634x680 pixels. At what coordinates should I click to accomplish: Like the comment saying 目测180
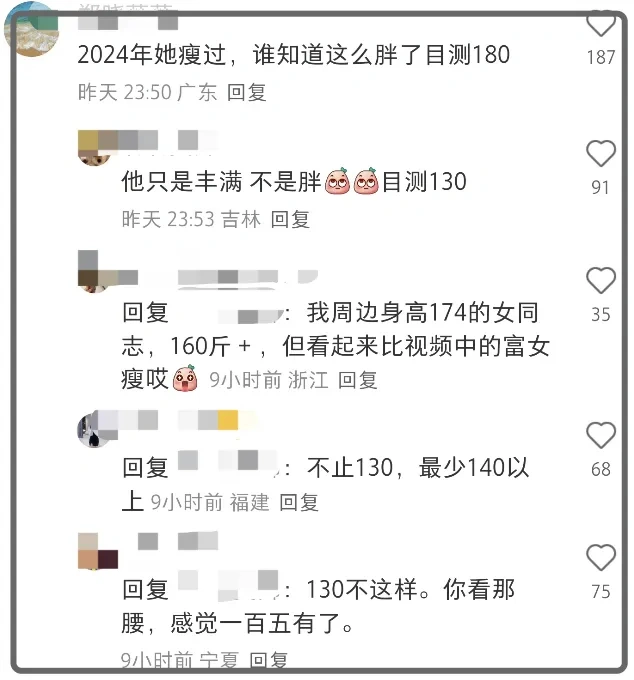click(600, 24)
